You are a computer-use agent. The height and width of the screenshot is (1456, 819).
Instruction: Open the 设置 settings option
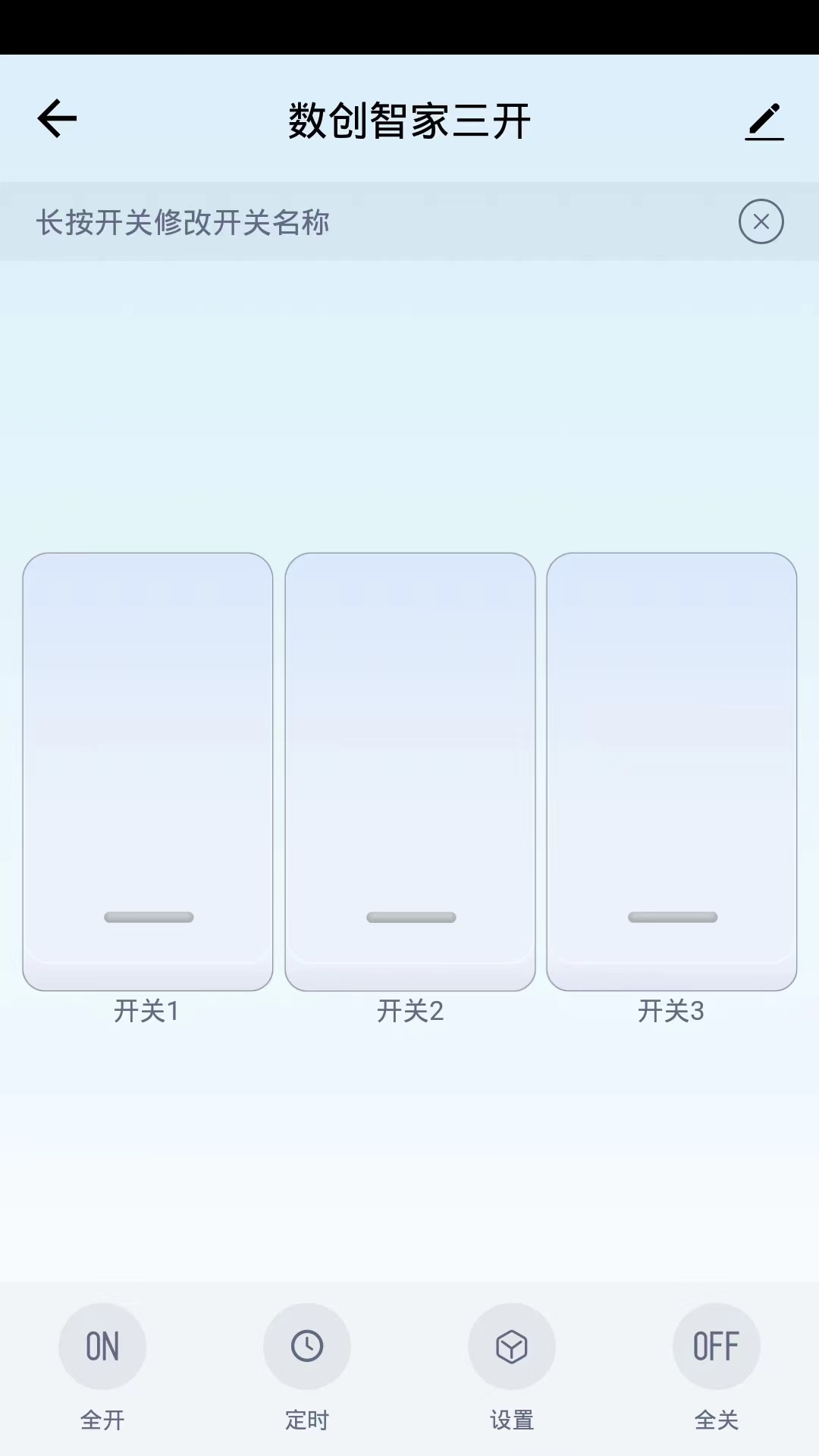click(512, 1347)
